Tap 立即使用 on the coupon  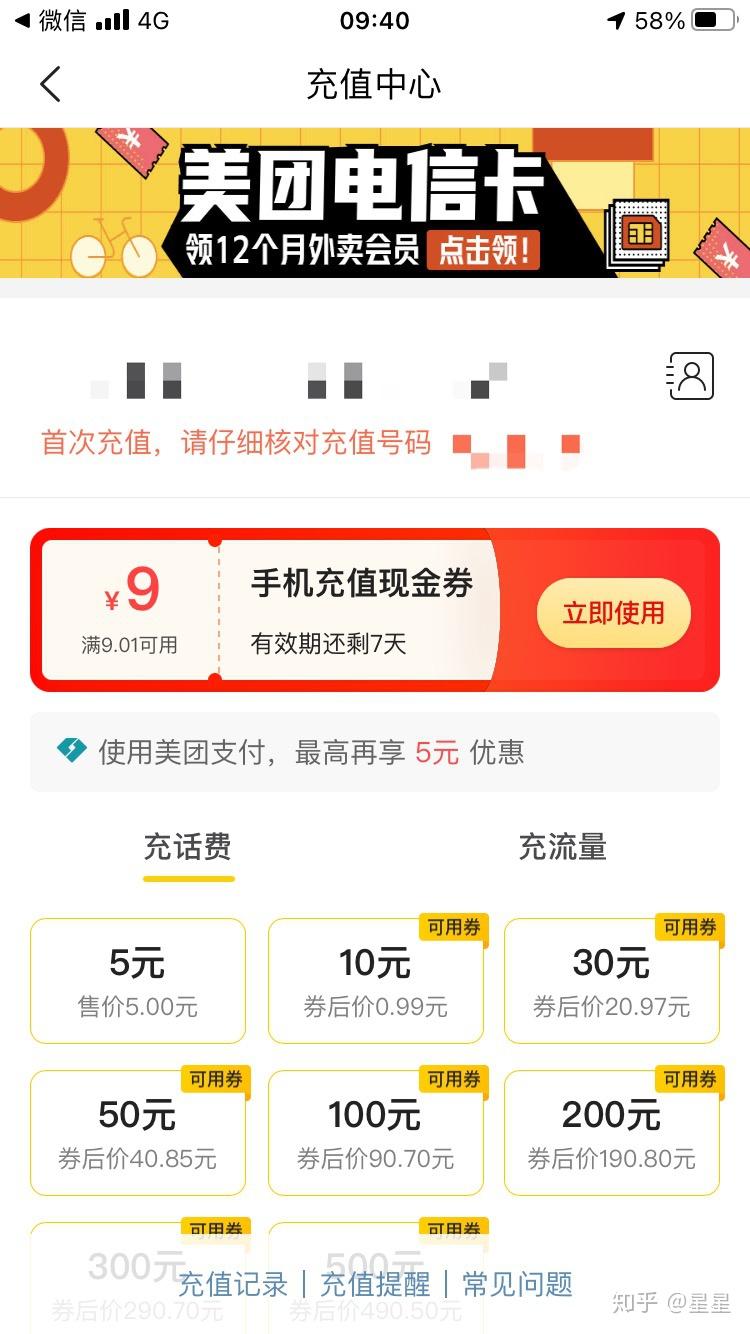click(x=614, y=612)
